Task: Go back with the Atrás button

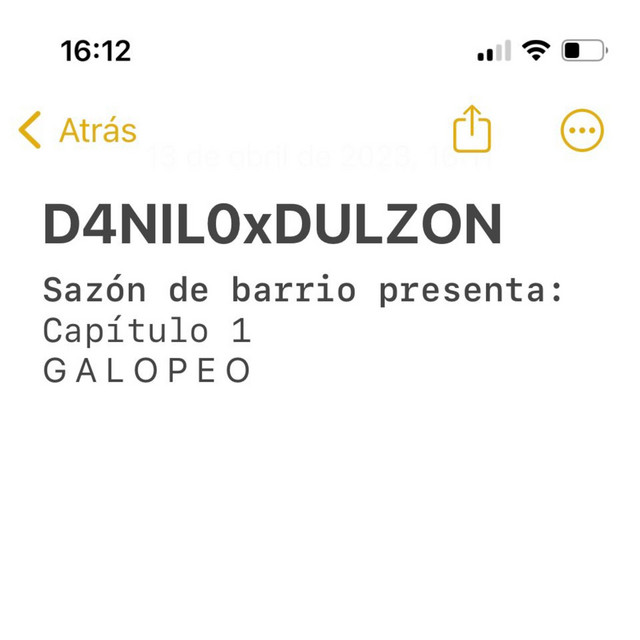Action: 78,131
